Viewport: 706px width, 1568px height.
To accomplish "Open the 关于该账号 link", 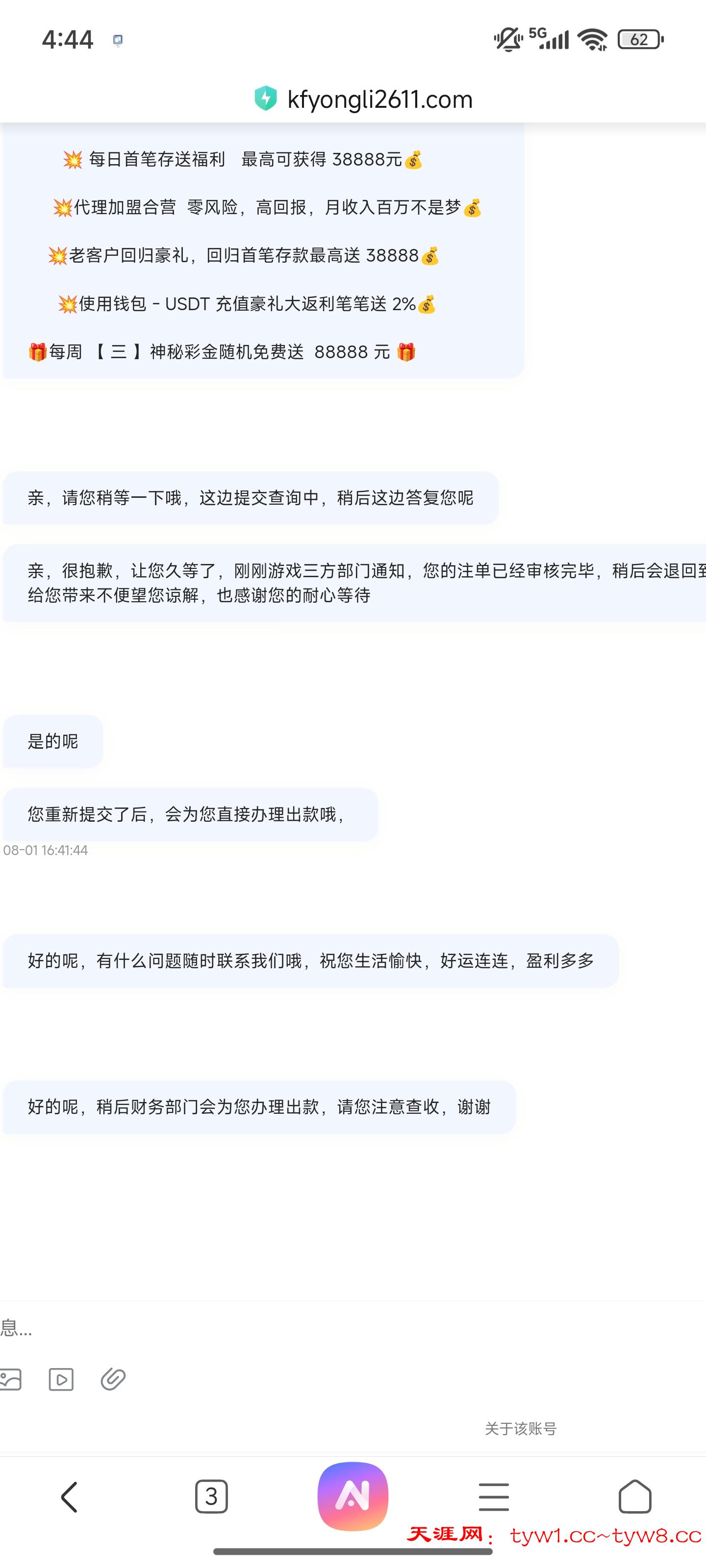I will 520,1429.
